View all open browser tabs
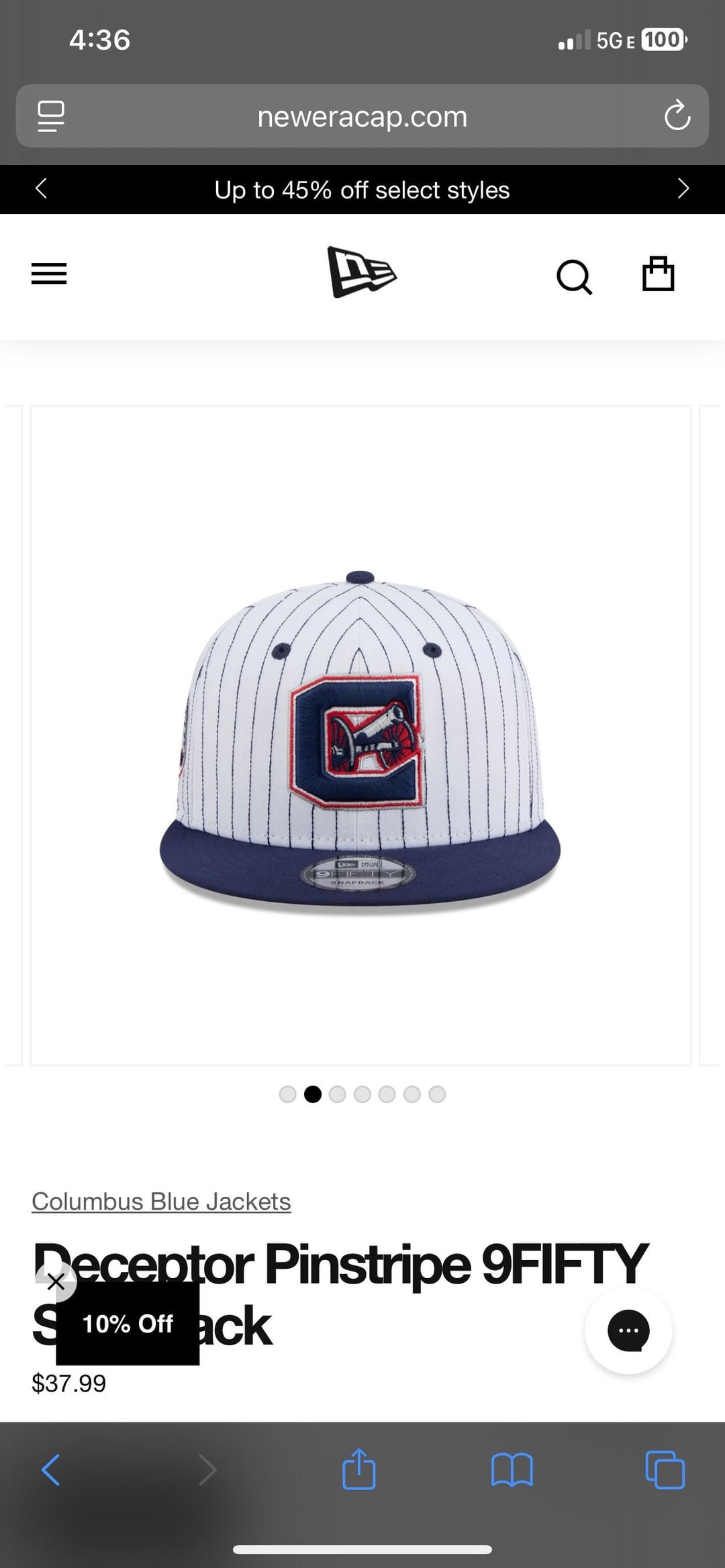 click(665, 1470)
